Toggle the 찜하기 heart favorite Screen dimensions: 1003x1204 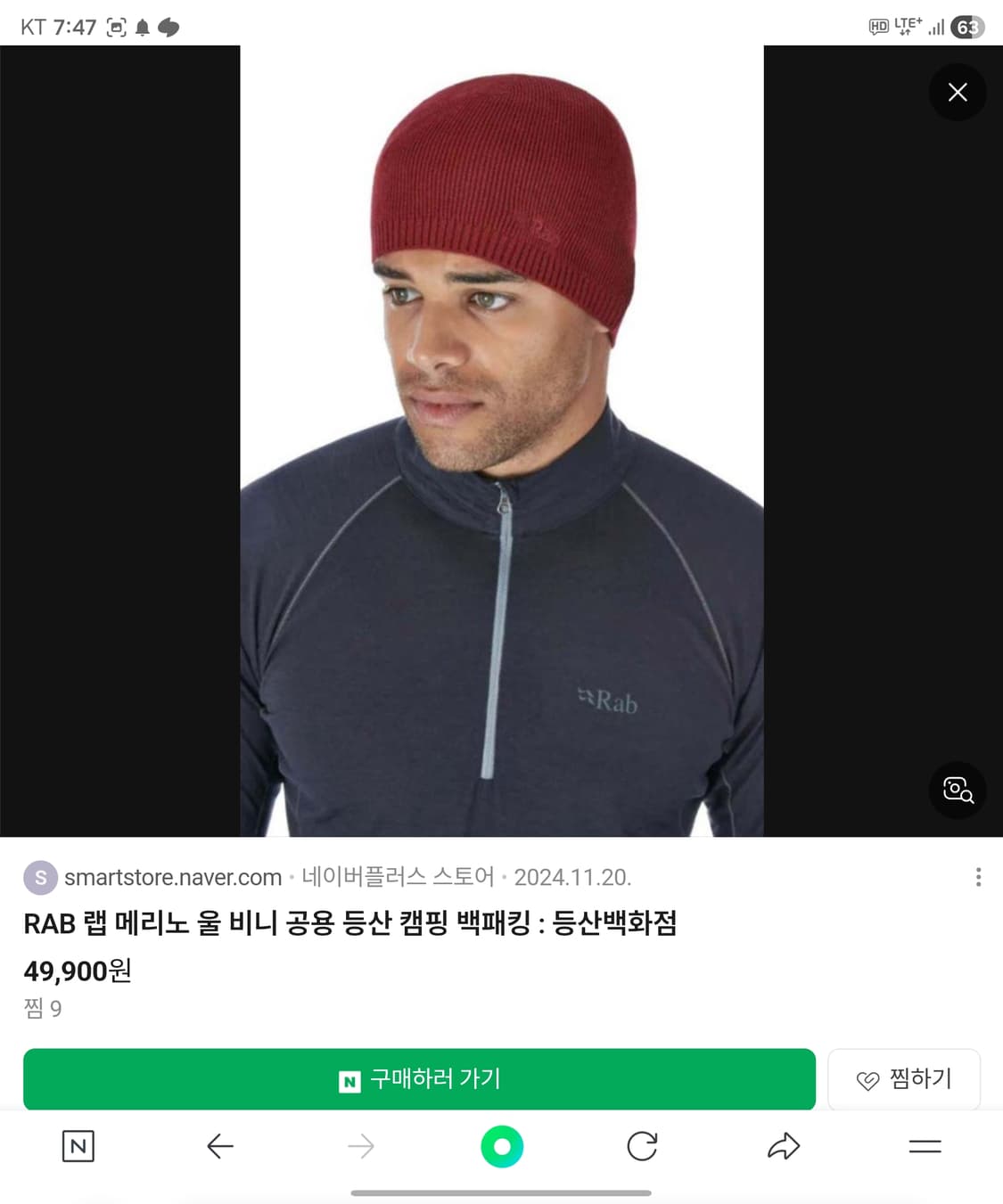coord(903,1079)
